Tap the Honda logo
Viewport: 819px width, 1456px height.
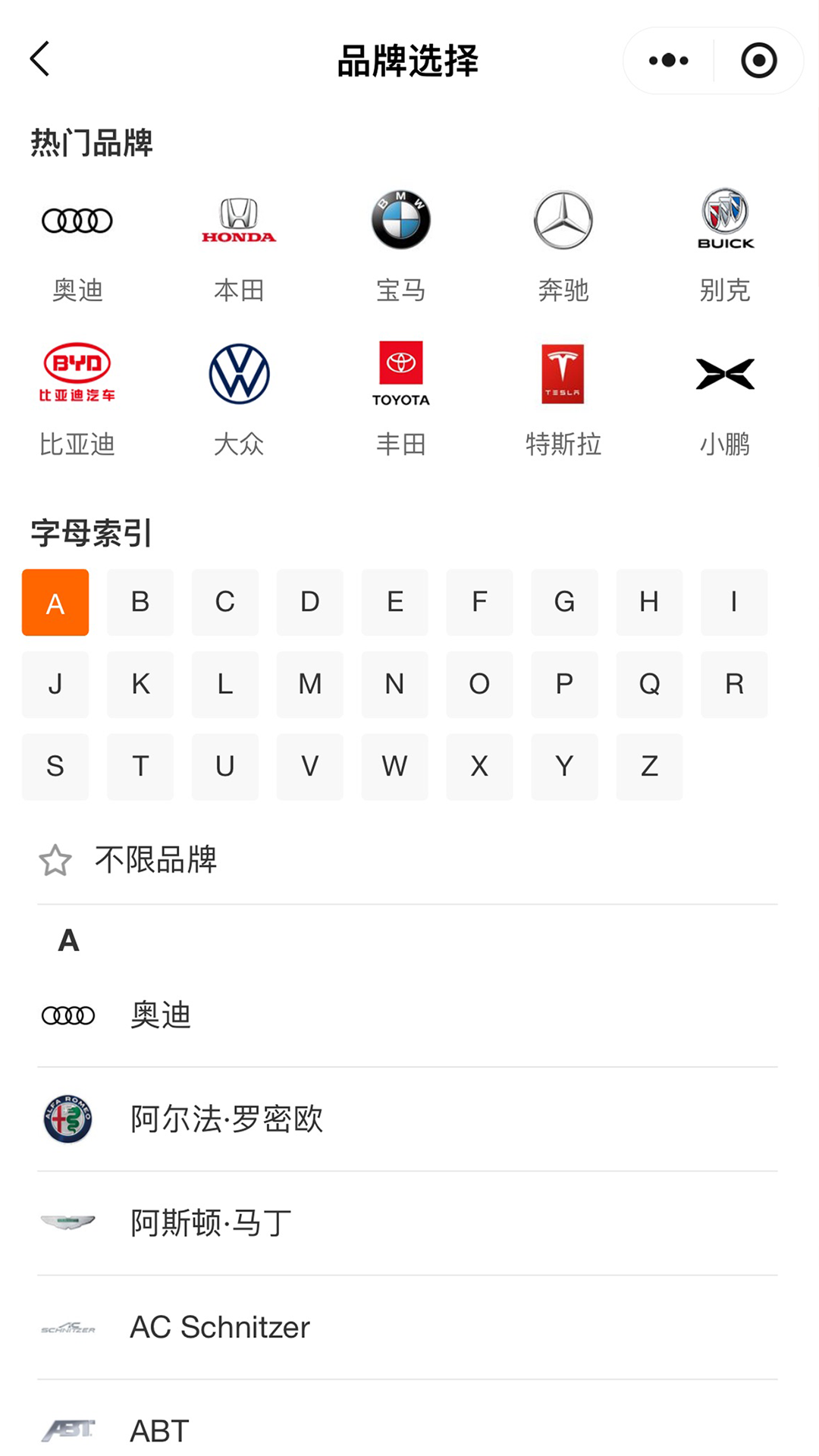point(239,220)
